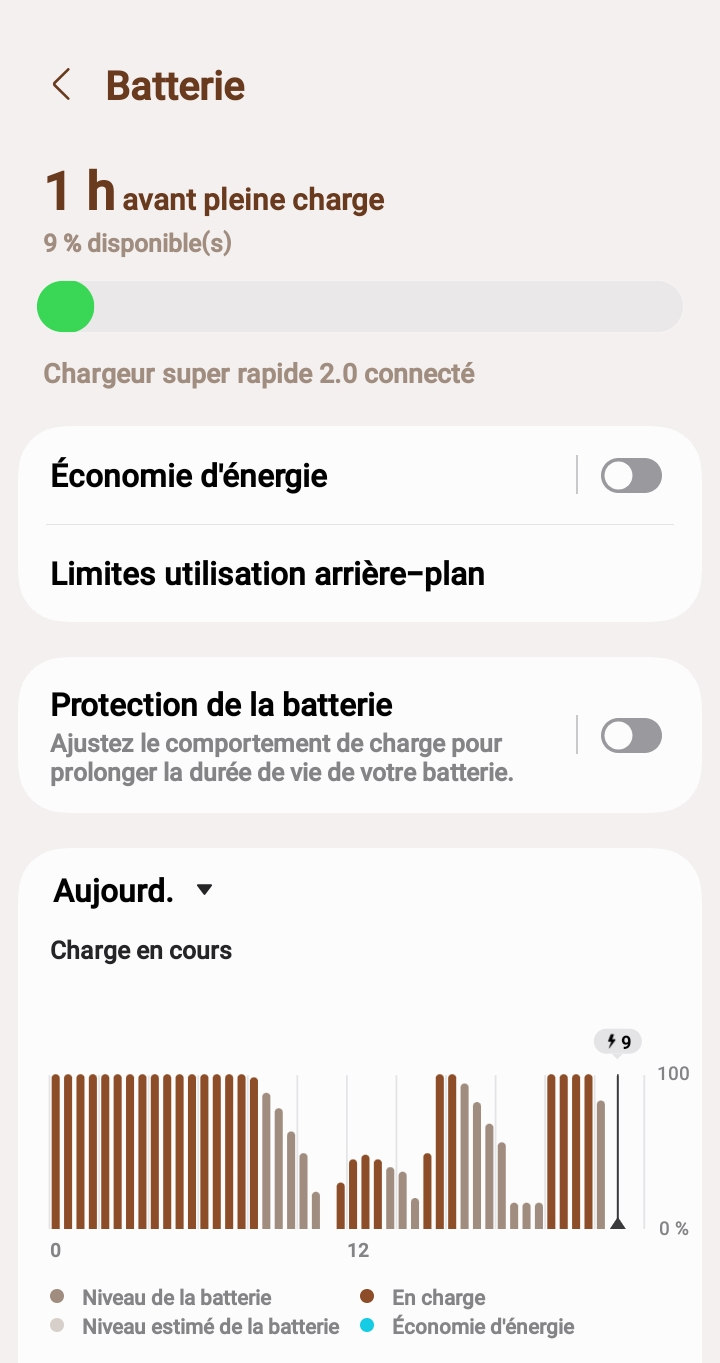Click the Protection de la batterie label

[221, 704]
